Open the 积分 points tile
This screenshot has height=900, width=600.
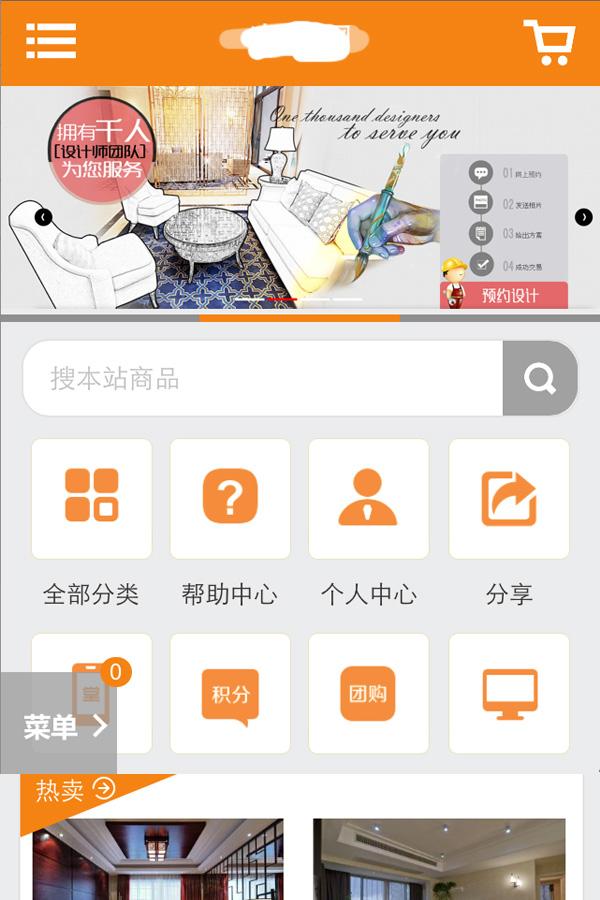[x=230, y=693]
